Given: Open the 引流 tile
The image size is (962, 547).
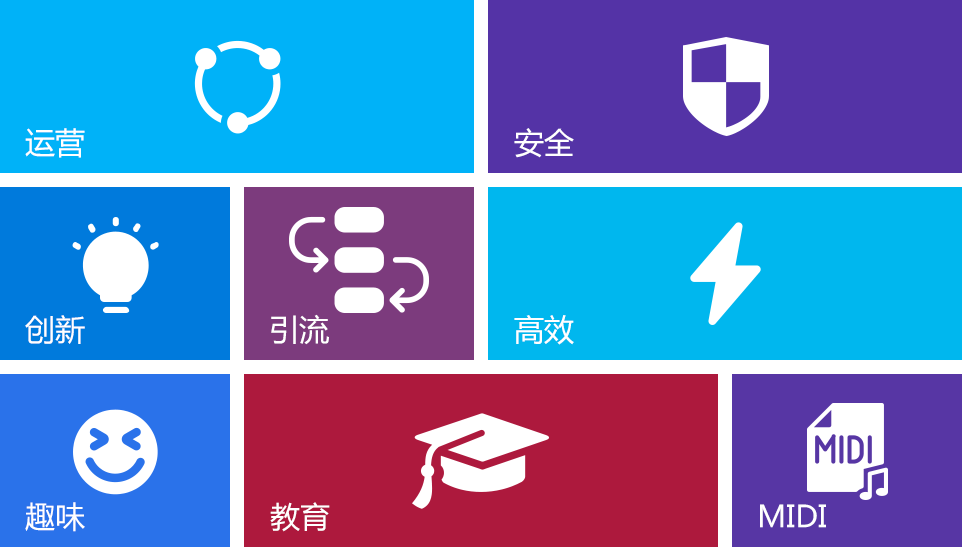Looking at the screenshot, I should click(358, 272).
